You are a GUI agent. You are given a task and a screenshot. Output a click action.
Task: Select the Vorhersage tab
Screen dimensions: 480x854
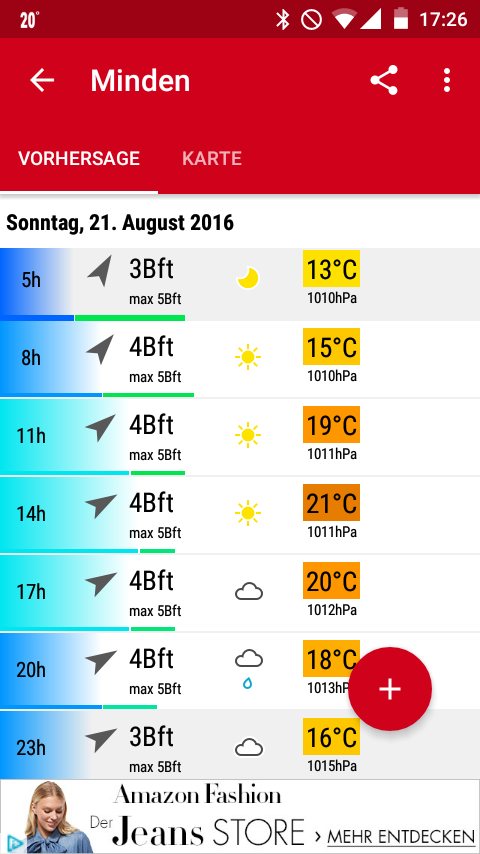point(79,158)
